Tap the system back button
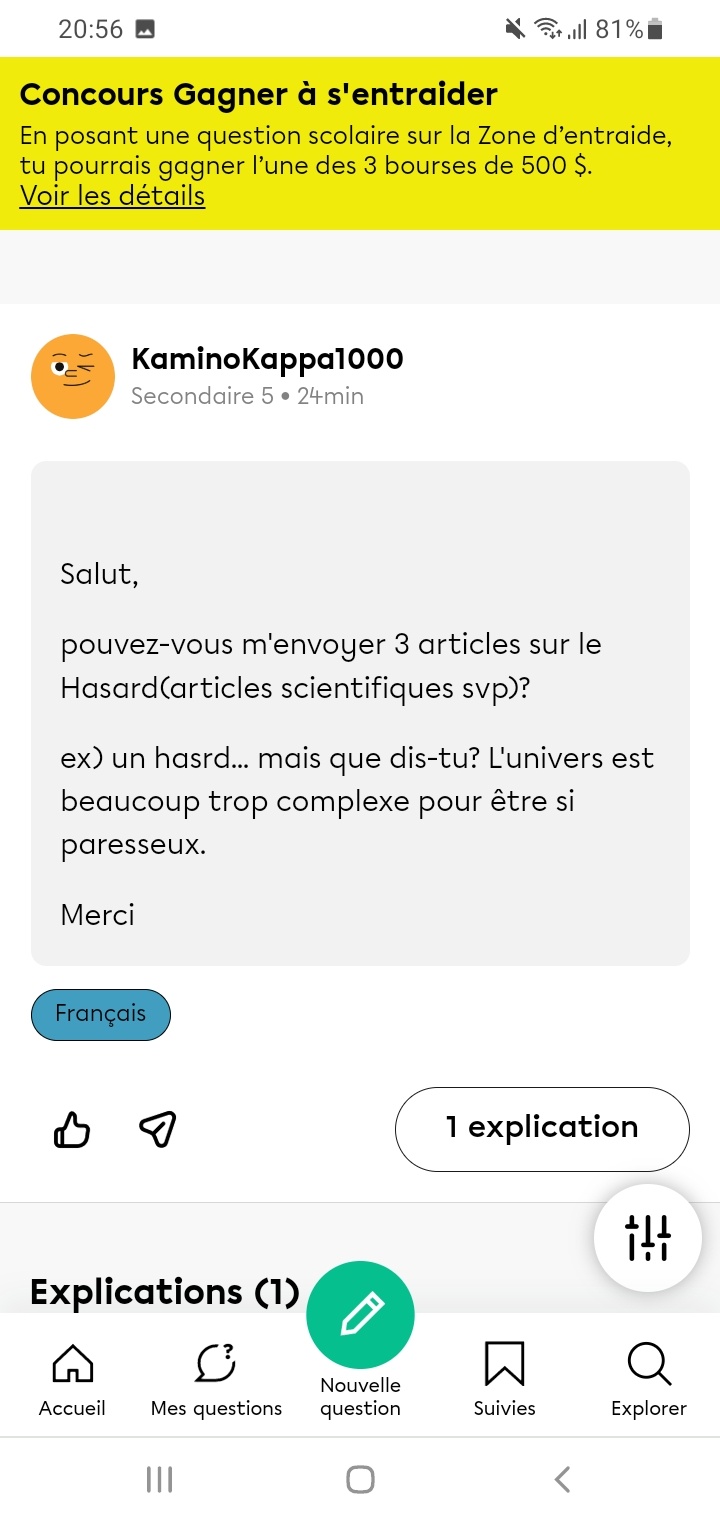Screen dimensions: 720x1520 562,1479
